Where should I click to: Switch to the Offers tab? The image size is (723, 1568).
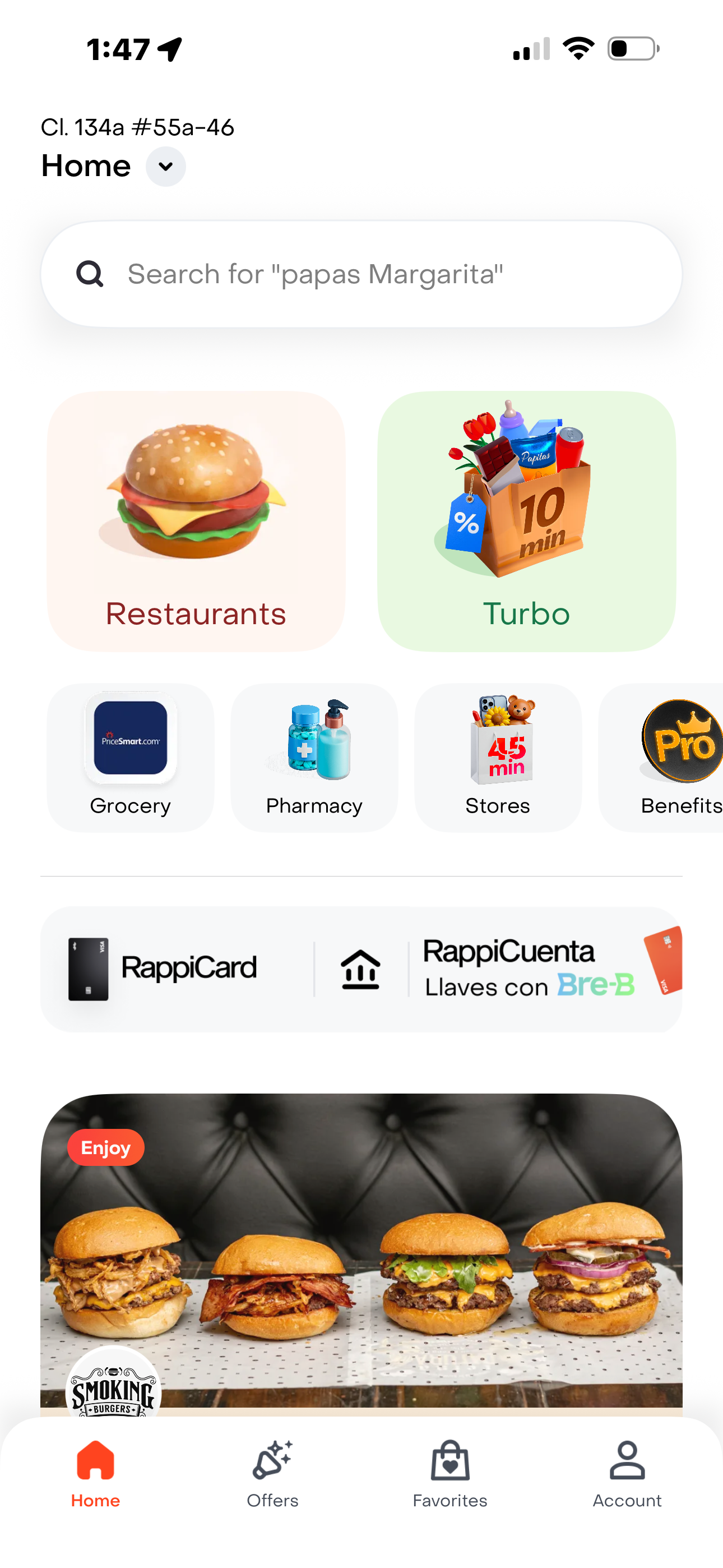[272, 1473]
